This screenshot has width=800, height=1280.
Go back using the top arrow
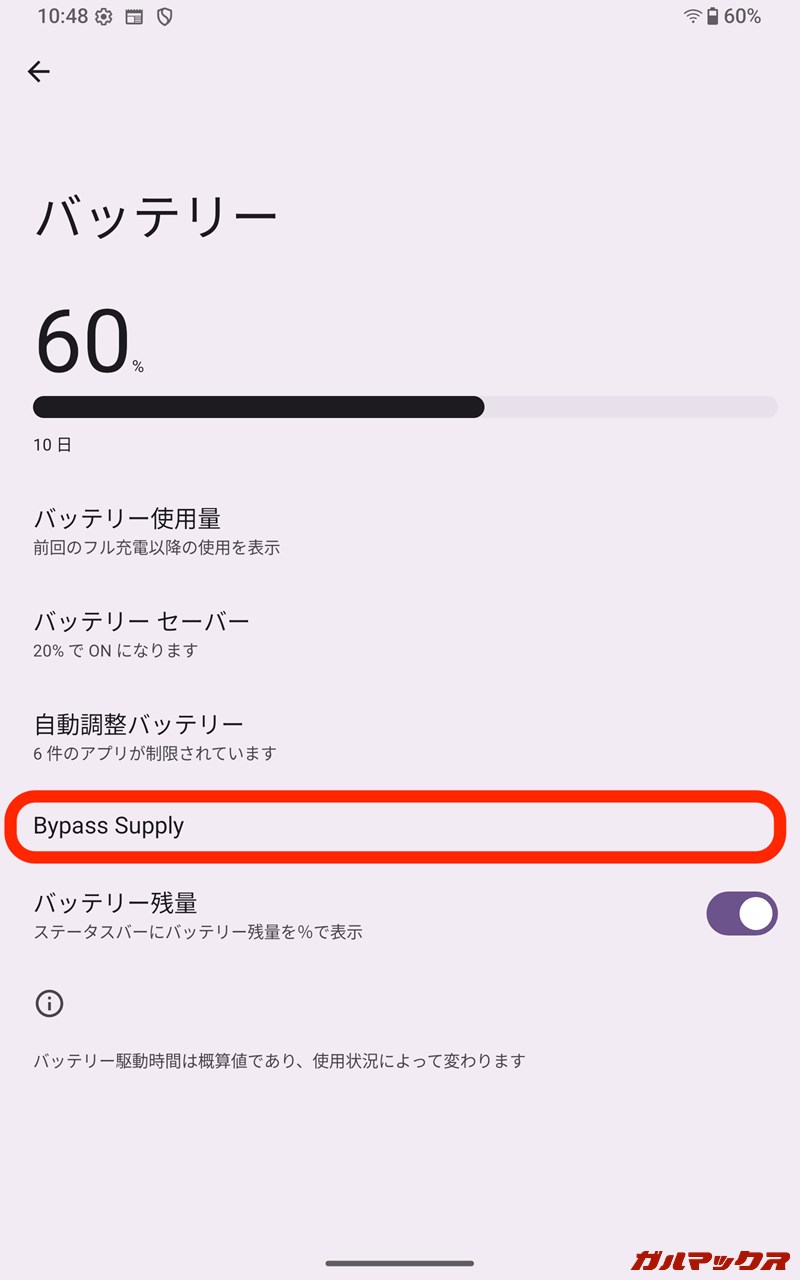(39, 71)
